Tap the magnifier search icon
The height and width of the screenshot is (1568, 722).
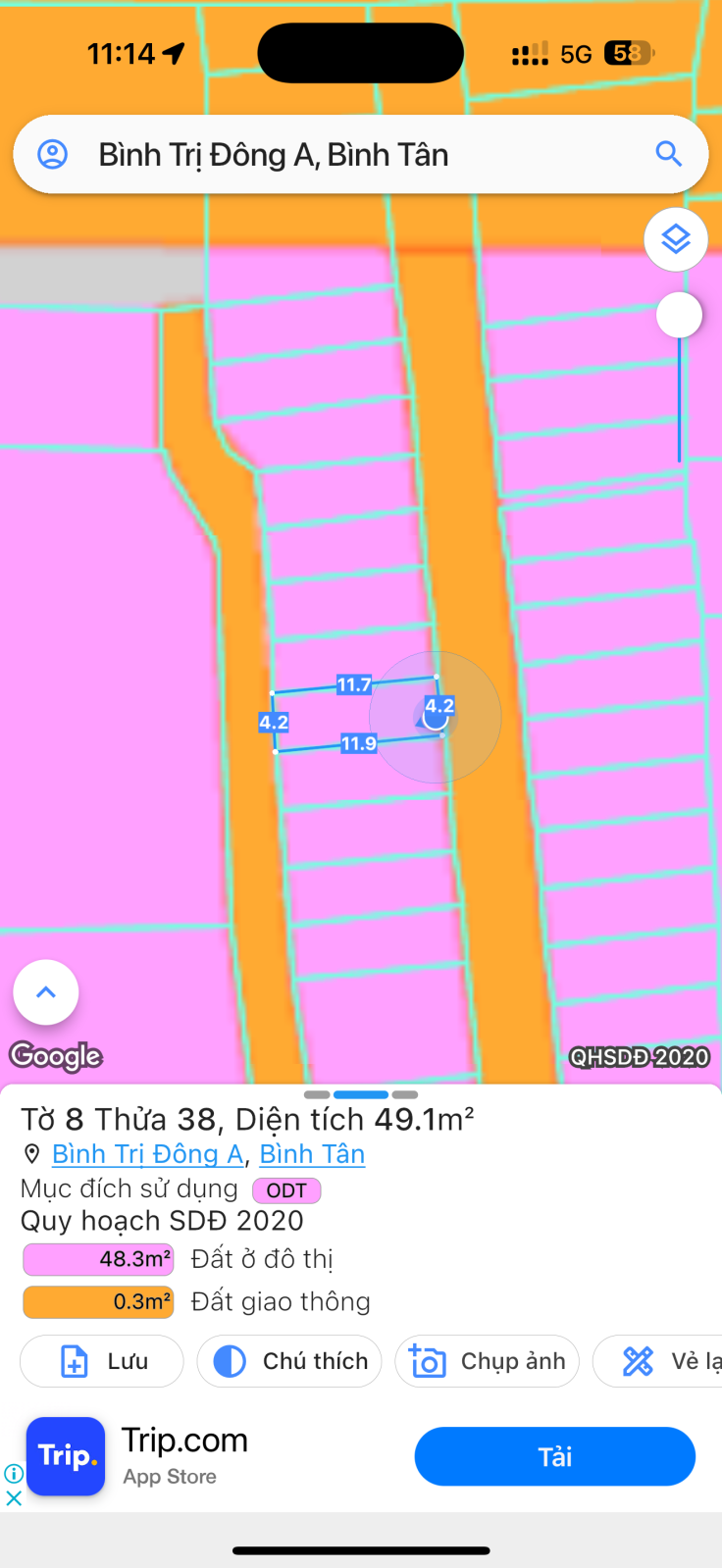[669, 154]
